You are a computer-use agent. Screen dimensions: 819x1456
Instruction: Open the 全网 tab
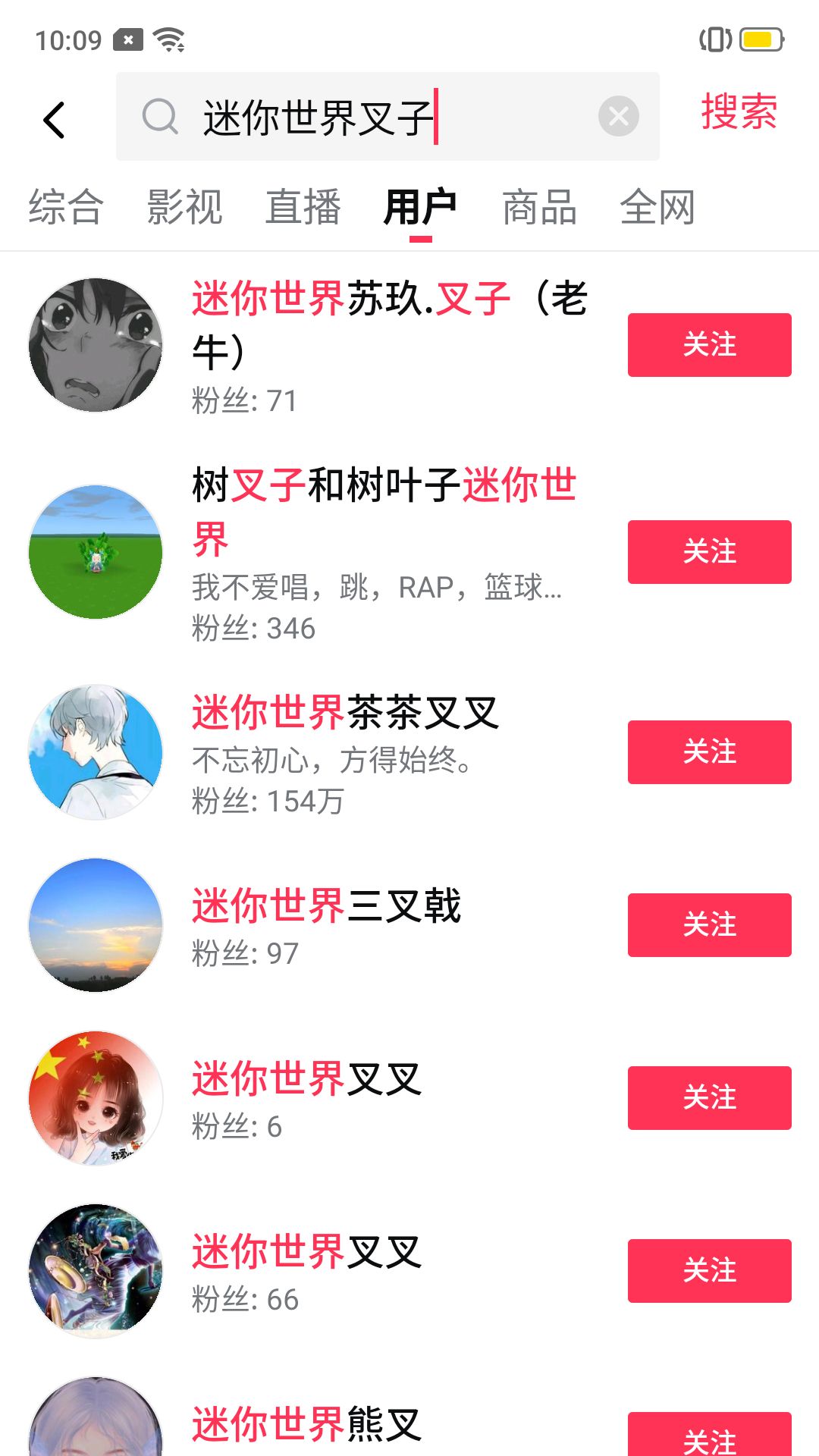click(x=657, y=207)
